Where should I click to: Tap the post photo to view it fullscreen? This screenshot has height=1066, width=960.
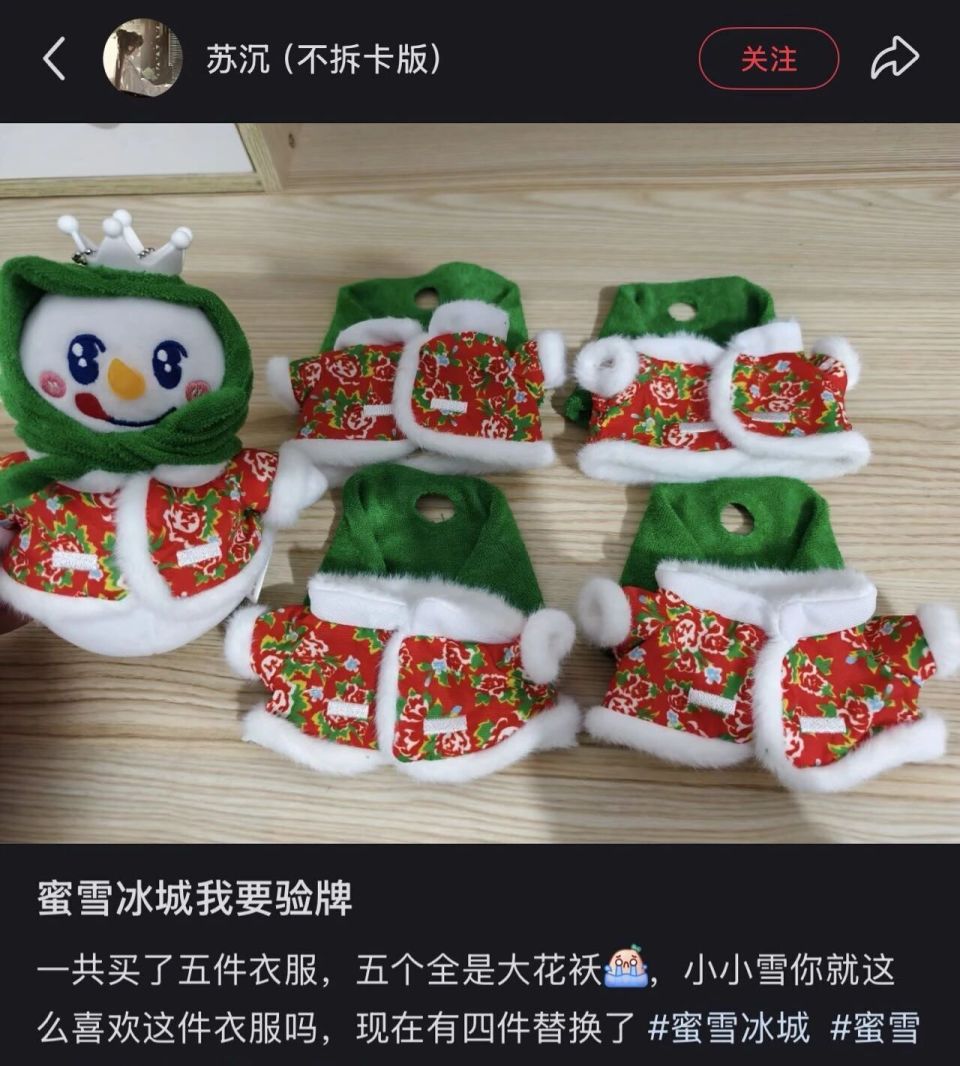tap(480, 480)
